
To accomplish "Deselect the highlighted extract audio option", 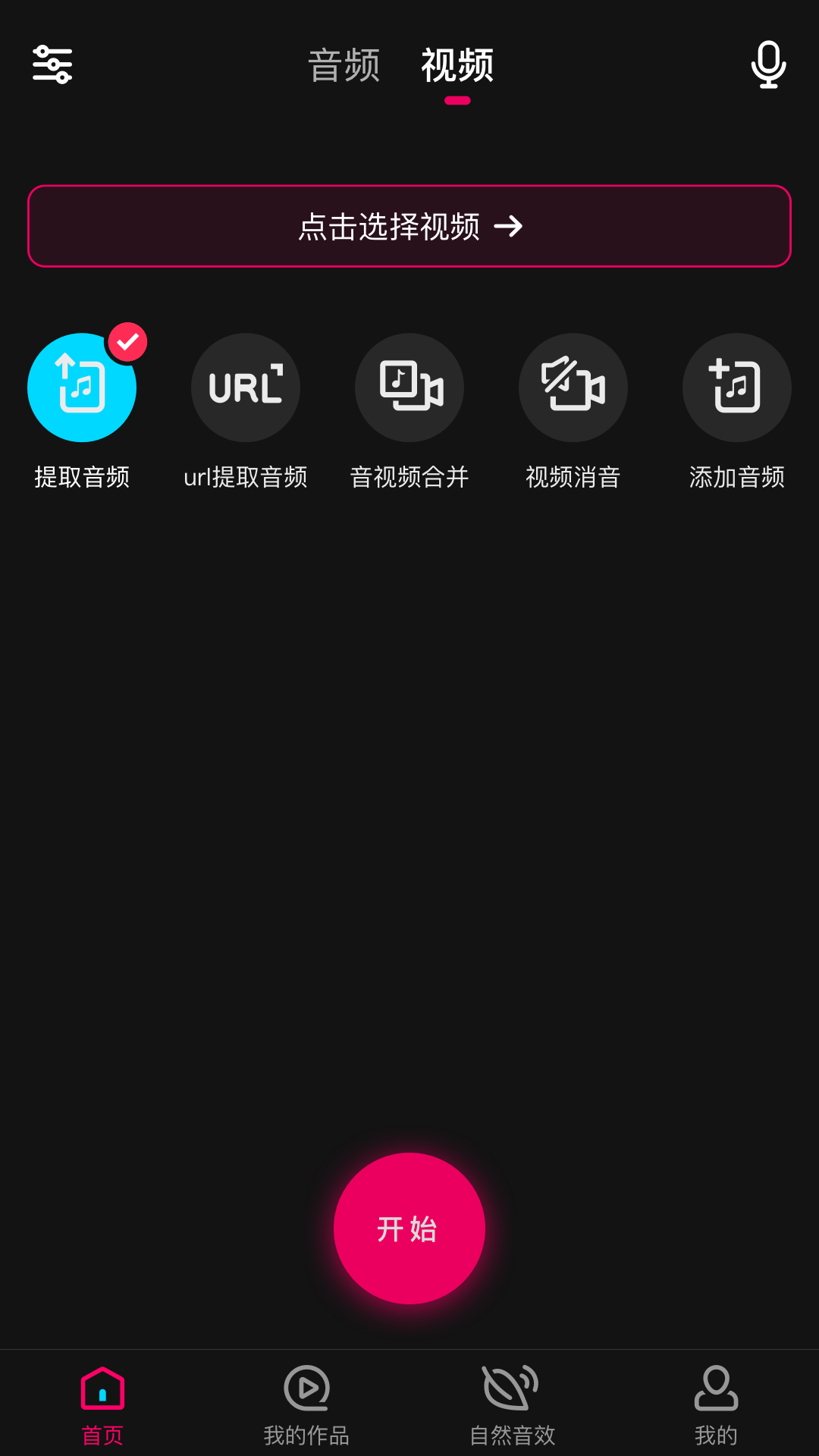I will click(82, 388).
